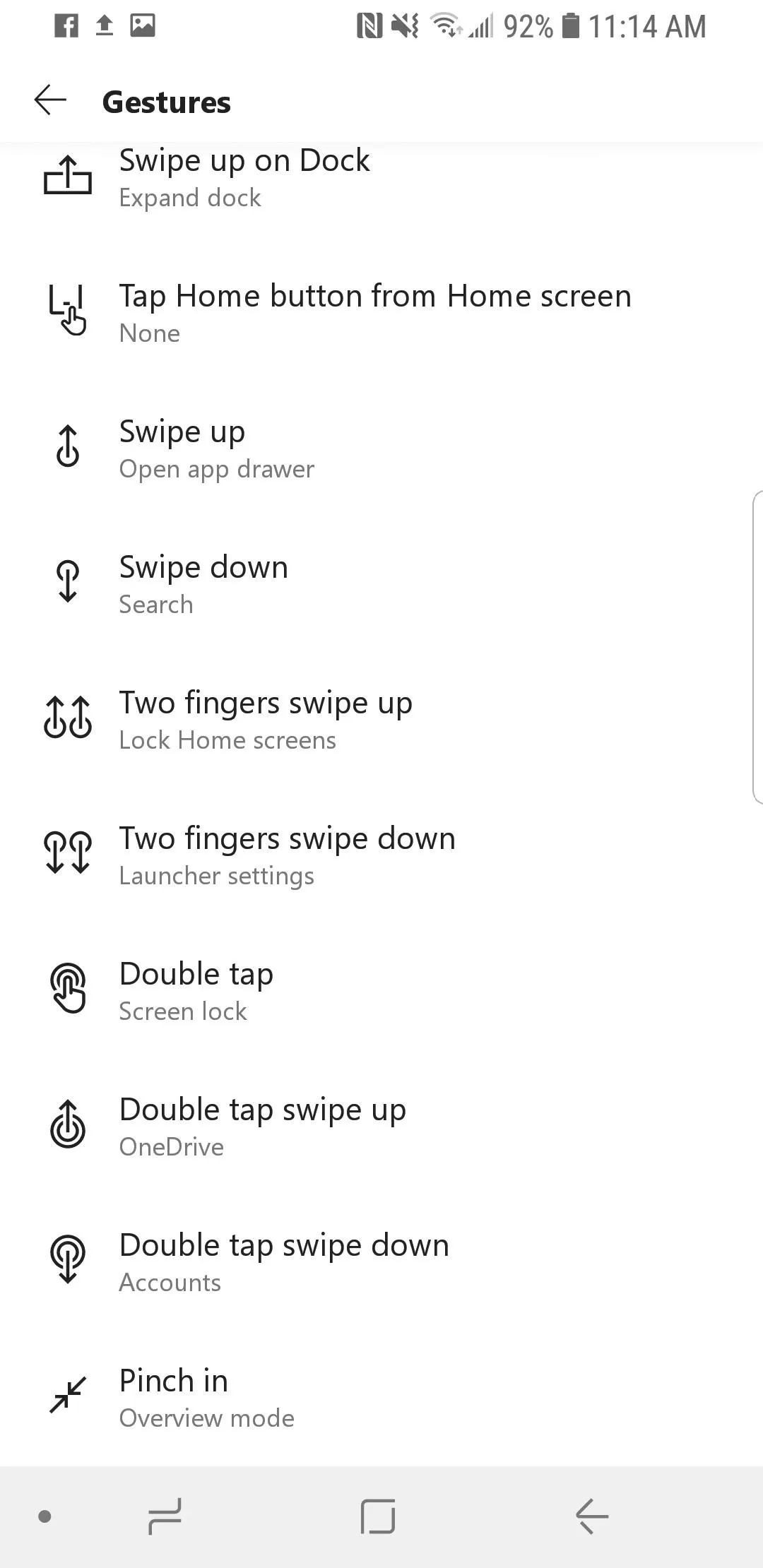Tap the system recent apps button

pos(165,1516)
